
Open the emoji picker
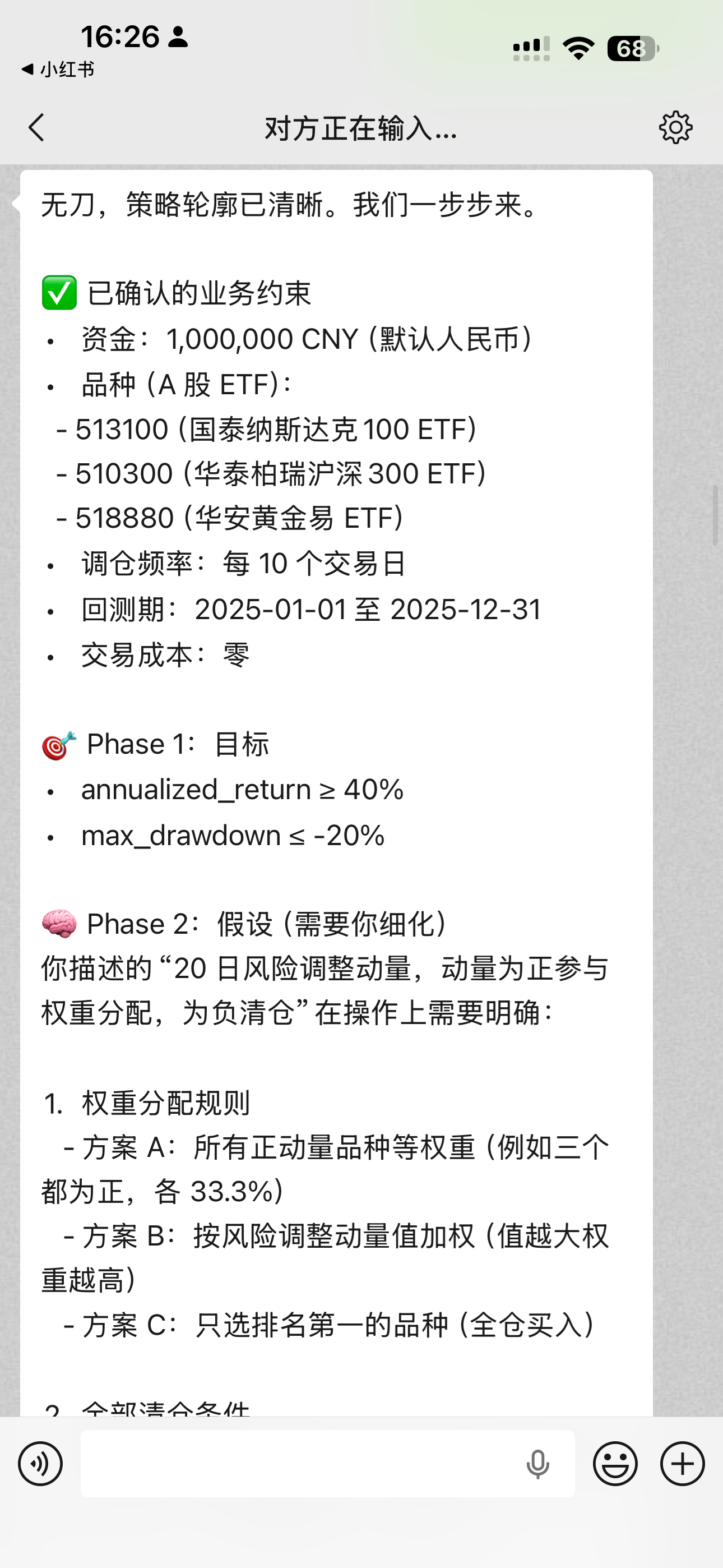[615, 1464]
